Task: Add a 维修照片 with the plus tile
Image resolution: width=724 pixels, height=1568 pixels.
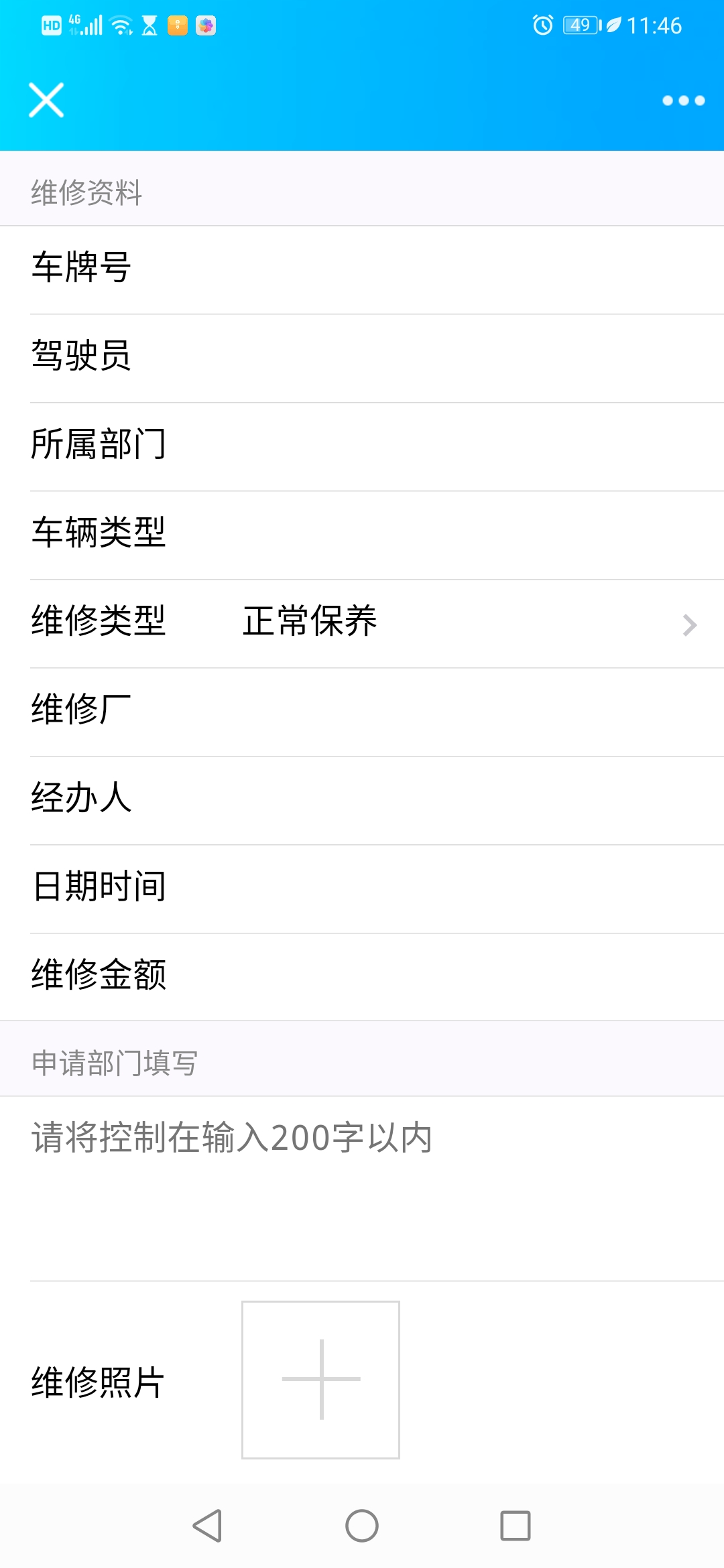Action: coord(320,1380)
